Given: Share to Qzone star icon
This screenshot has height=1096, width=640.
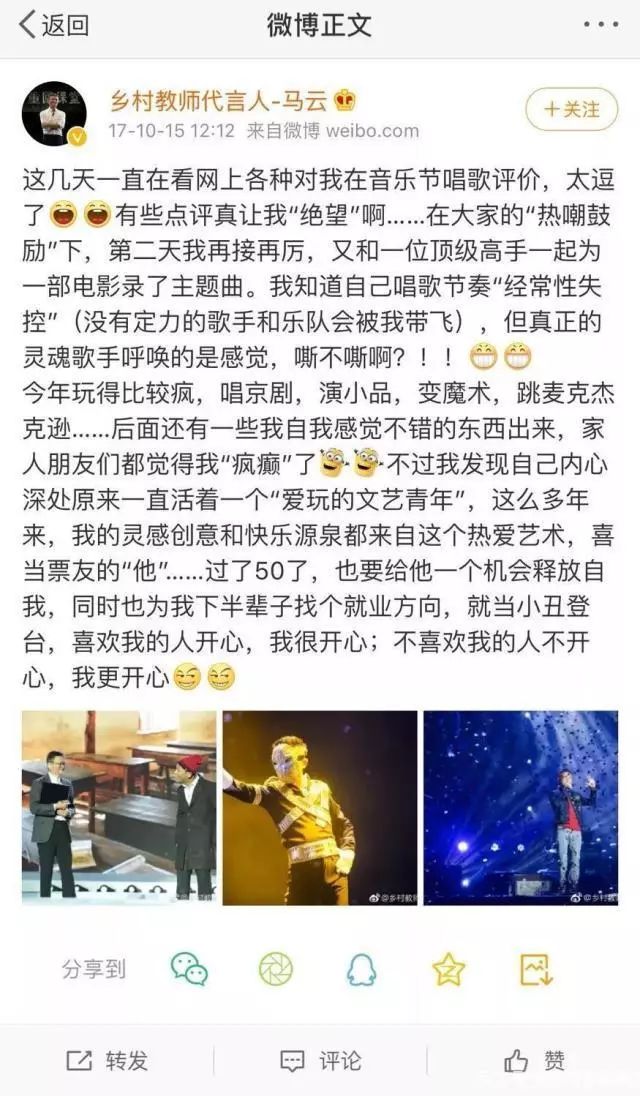Looking at the screenshot, I should 448,969.
